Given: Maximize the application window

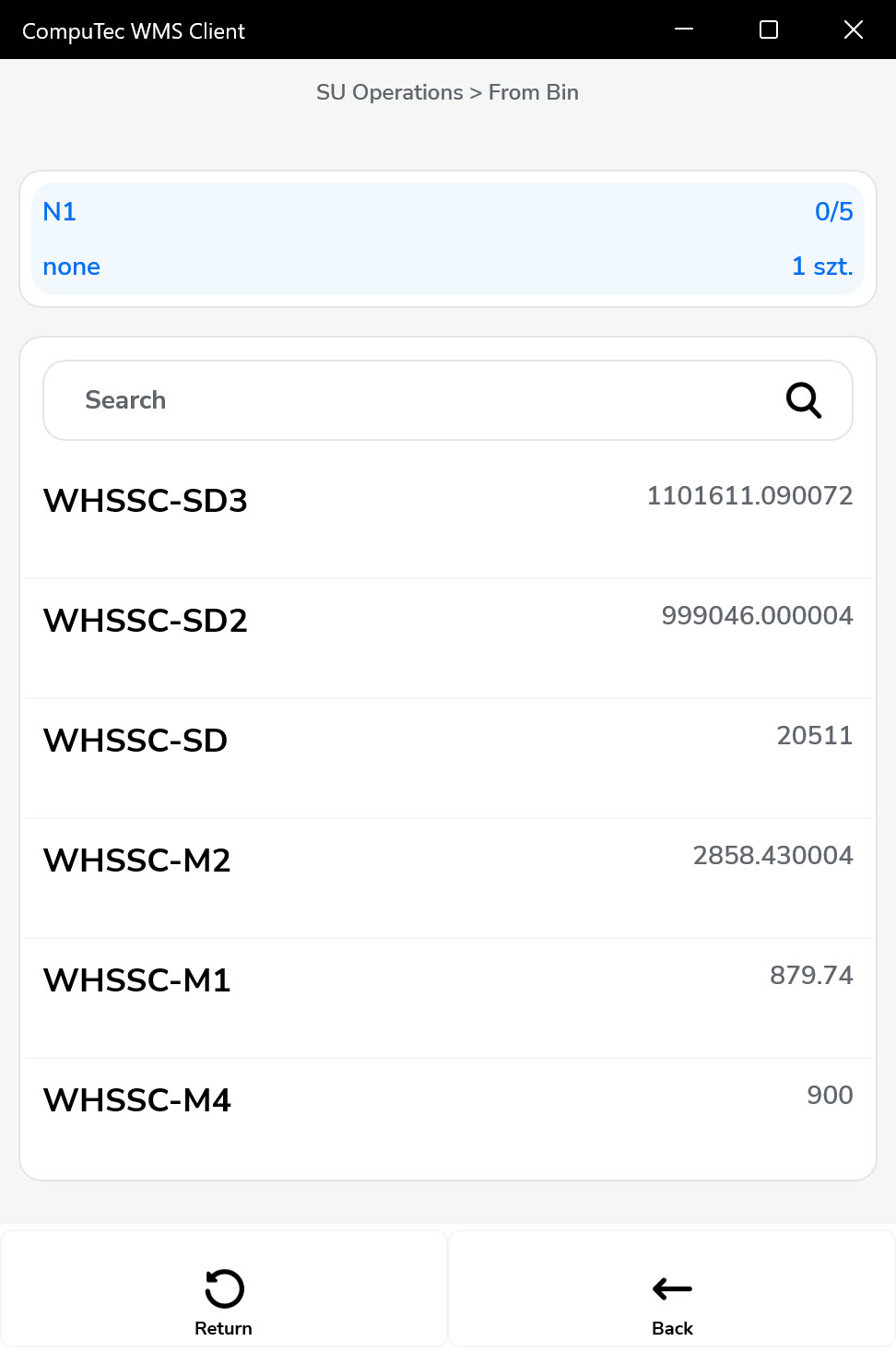Looking at the screenshot, I should 769,30.
